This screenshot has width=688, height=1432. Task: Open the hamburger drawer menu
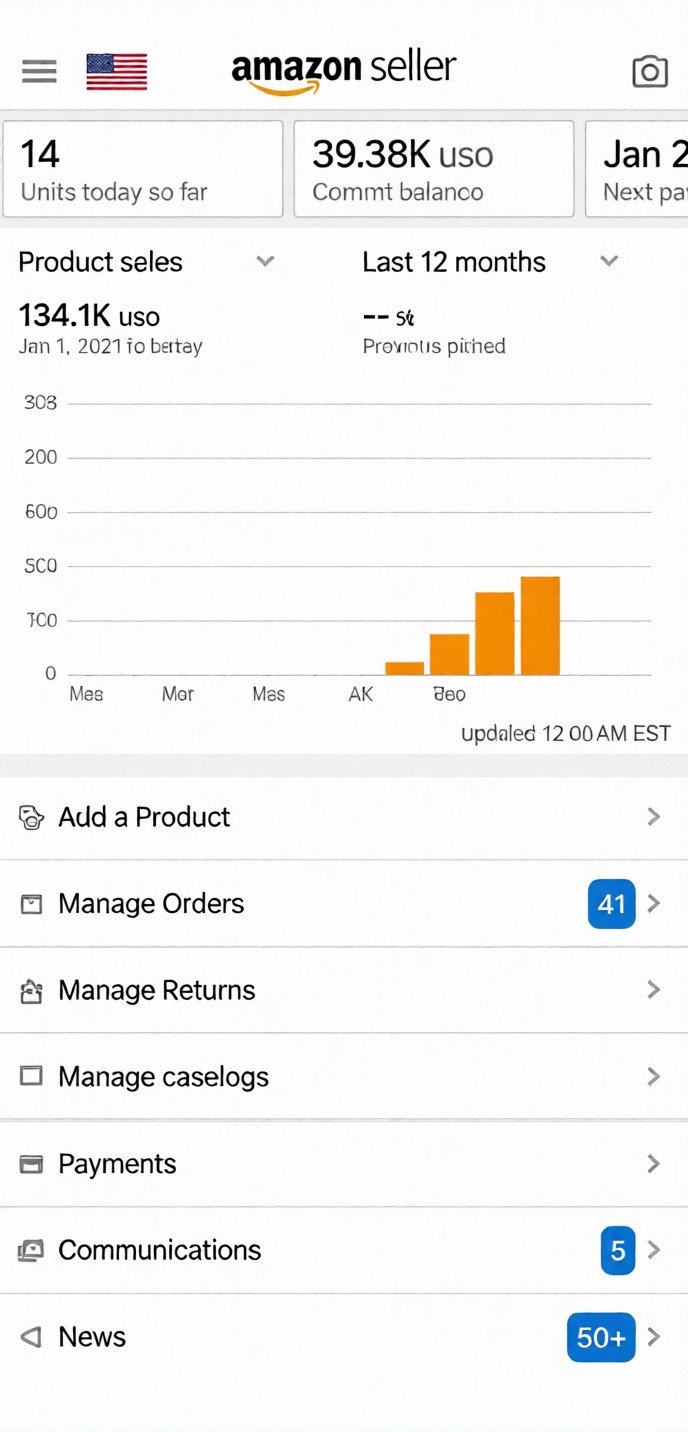click(40, 72)
